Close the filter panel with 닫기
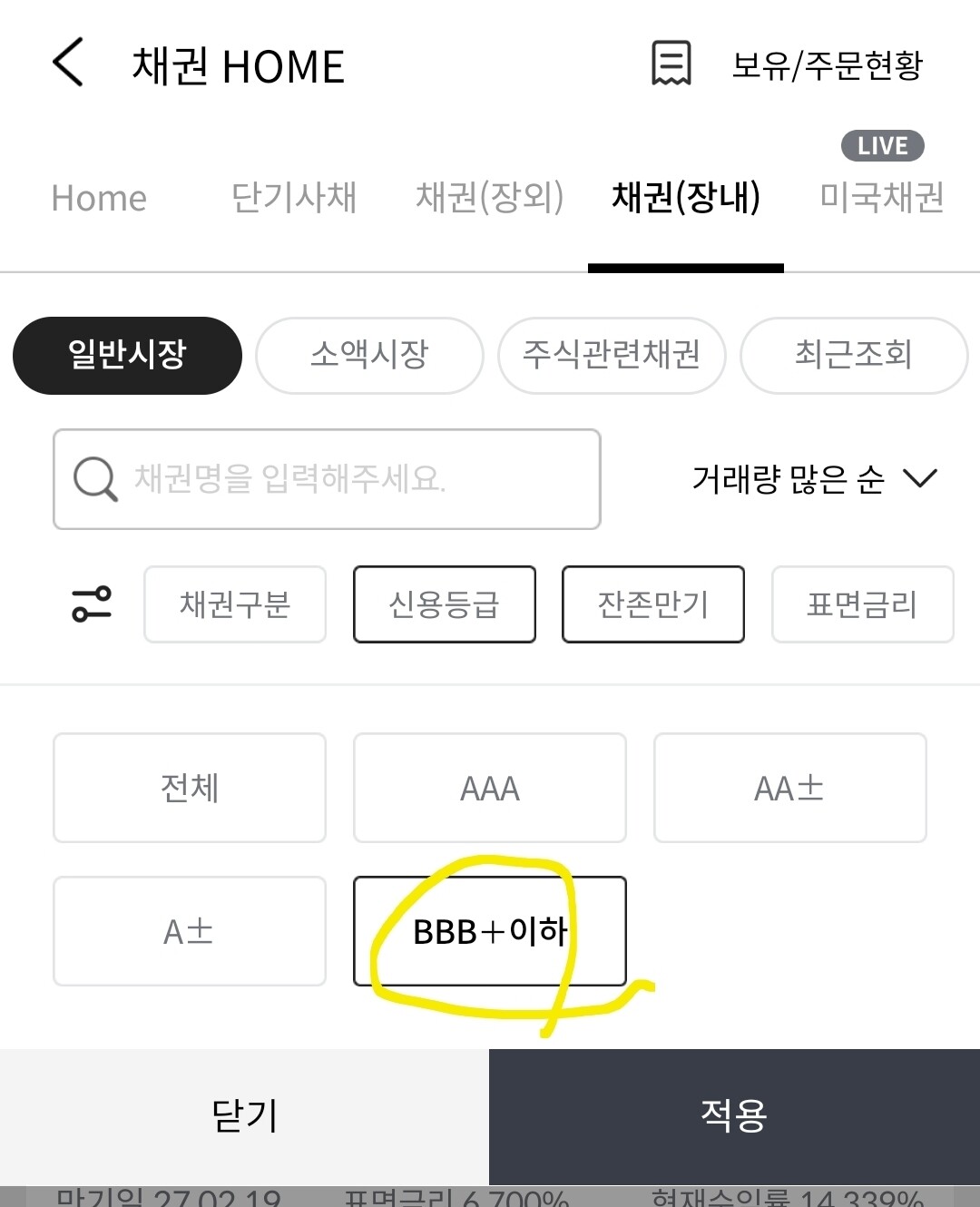980x1207 pixels. [245, 1116]
